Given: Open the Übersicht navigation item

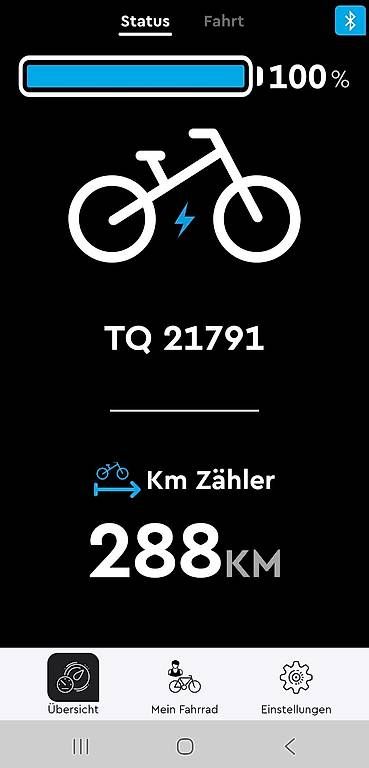Looking at the screenshot, I should (73, 683).
